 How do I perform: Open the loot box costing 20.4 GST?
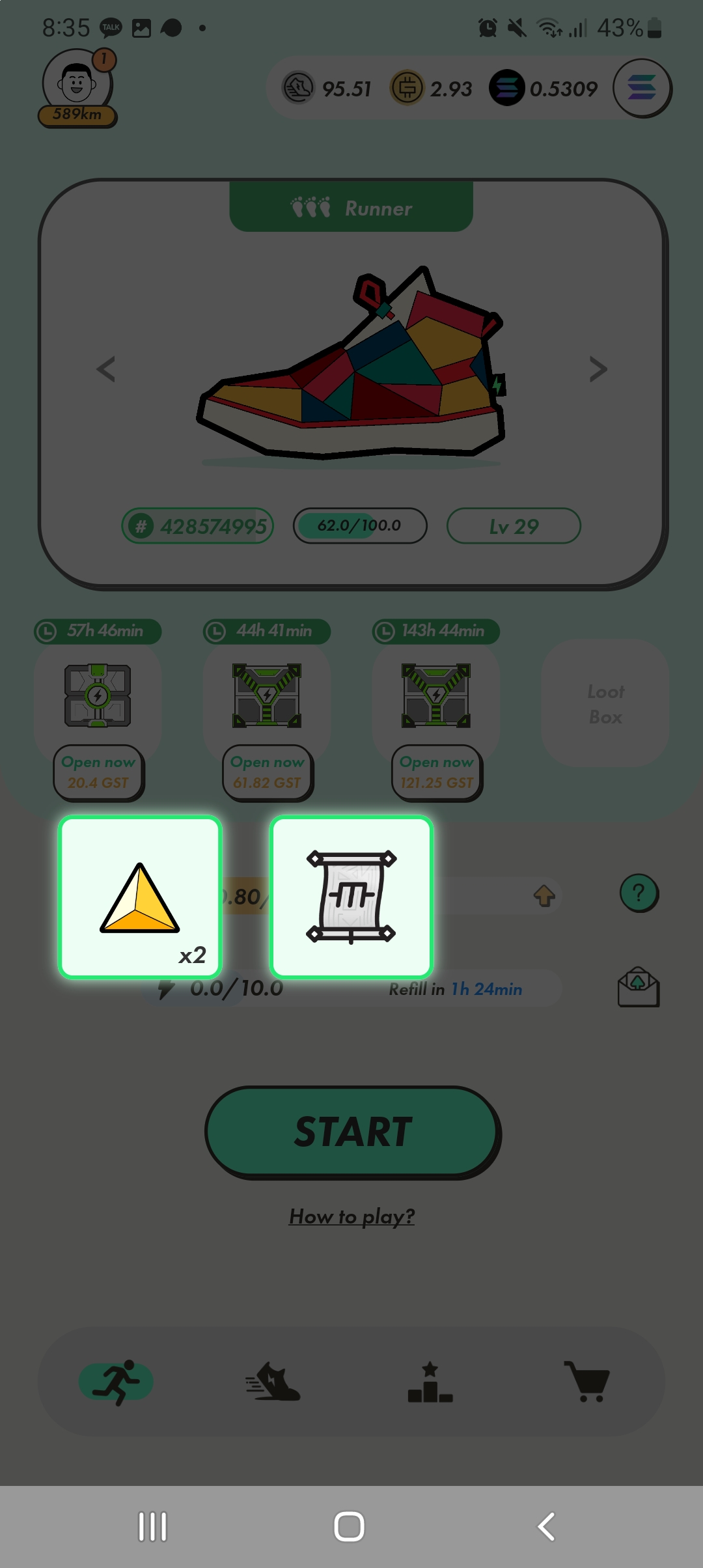[x=98, y=772]
